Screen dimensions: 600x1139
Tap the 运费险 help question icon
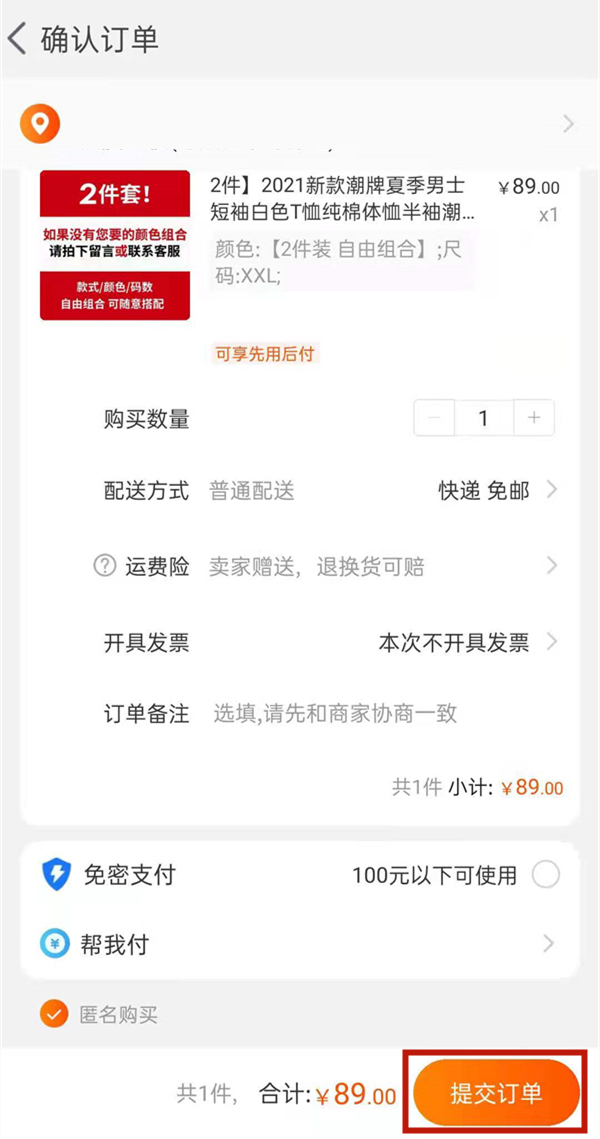coord(105,567)
